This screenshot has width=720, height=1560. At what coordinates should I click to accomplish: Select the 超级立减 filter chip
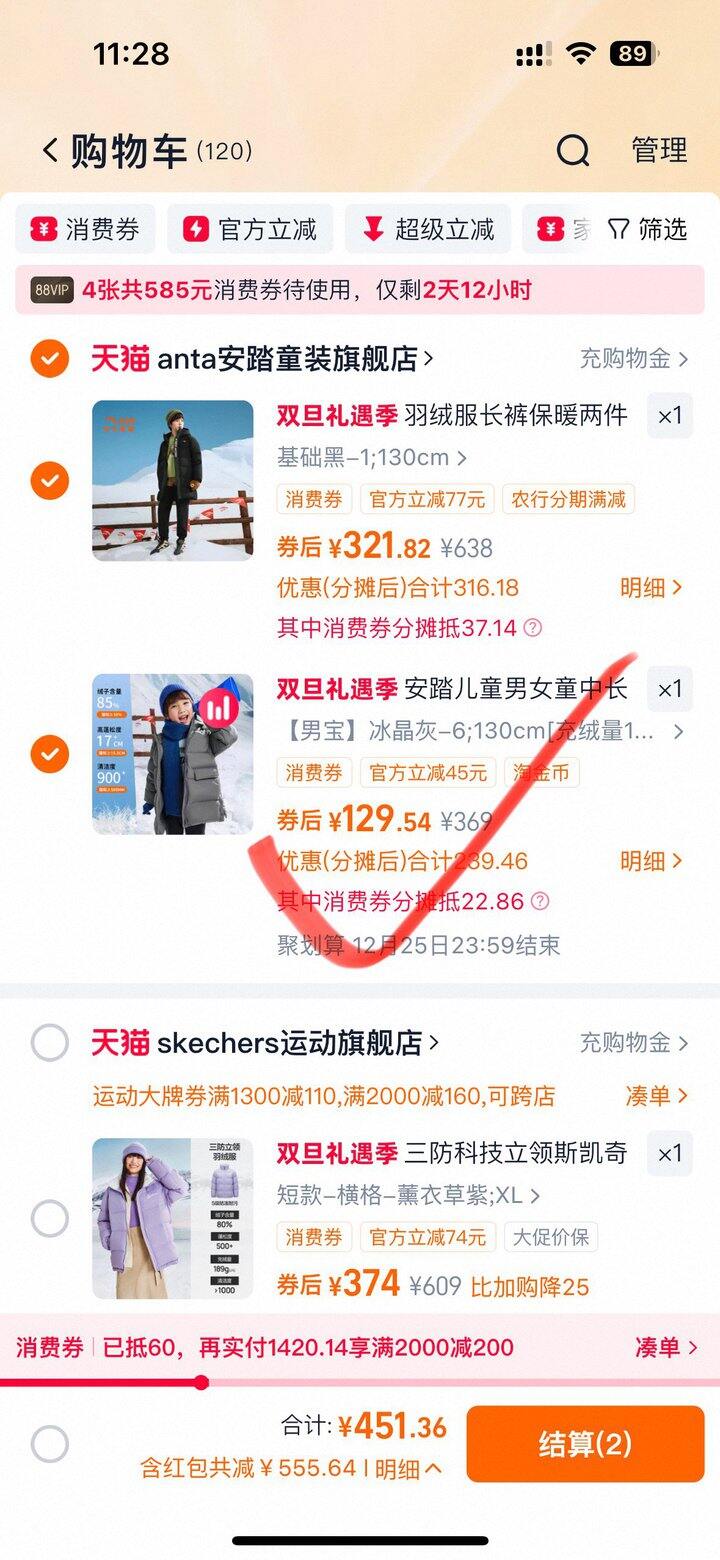[x=428, y=230]
